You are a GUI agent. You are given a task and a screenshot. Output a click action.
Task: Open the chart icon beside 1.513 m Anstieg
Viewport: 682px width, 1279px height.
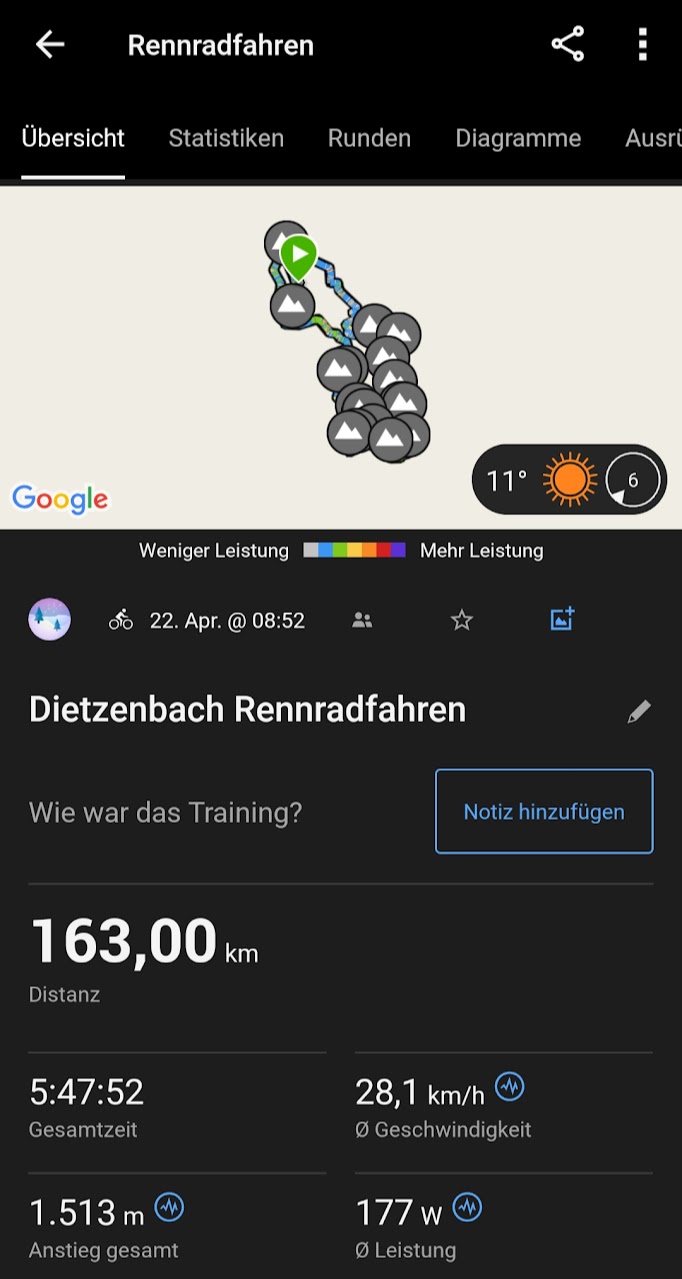tap(169, 1208)
